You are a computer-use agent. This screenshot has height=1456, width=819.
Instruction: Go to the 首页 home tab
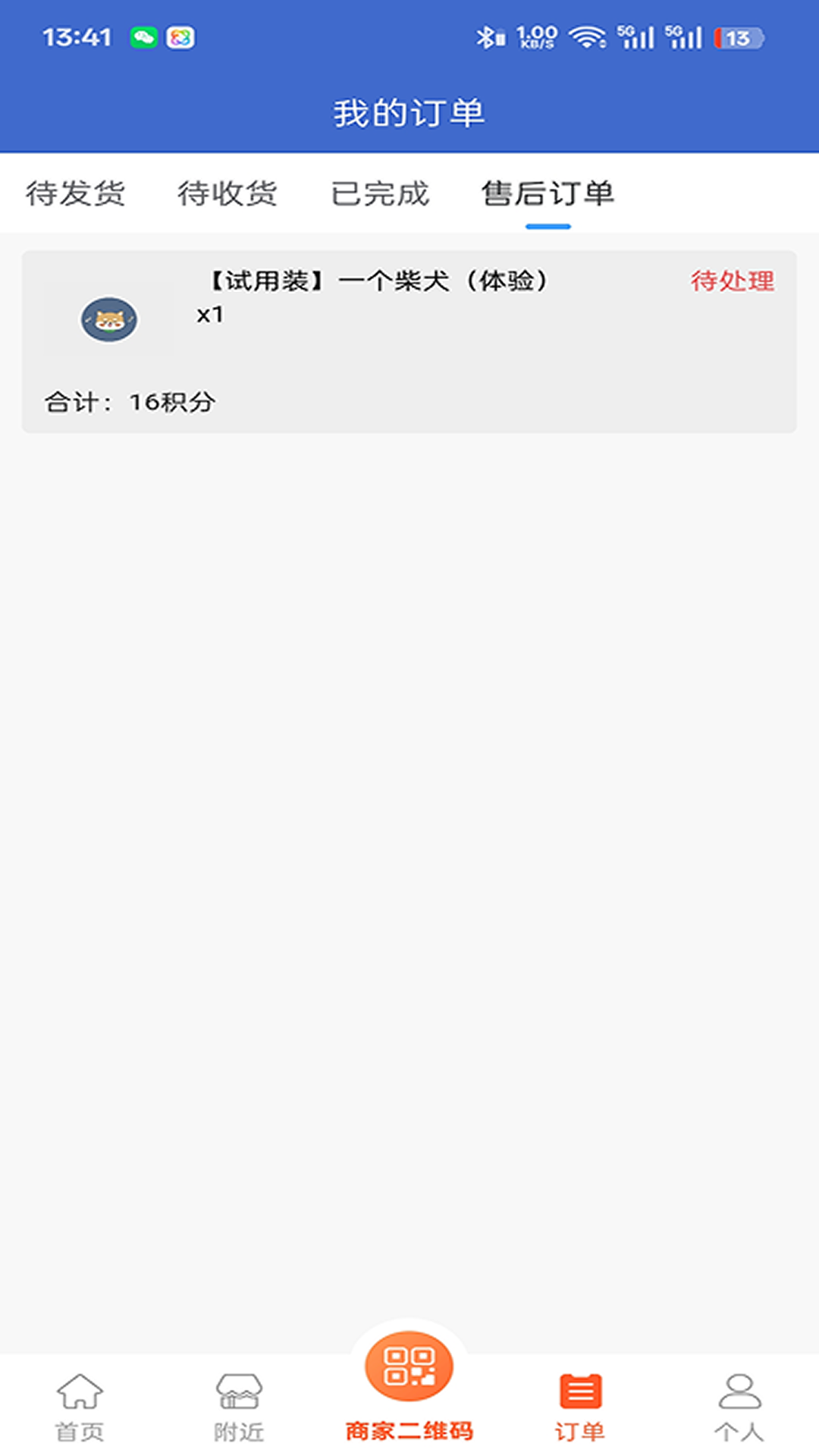[80, 1407]
